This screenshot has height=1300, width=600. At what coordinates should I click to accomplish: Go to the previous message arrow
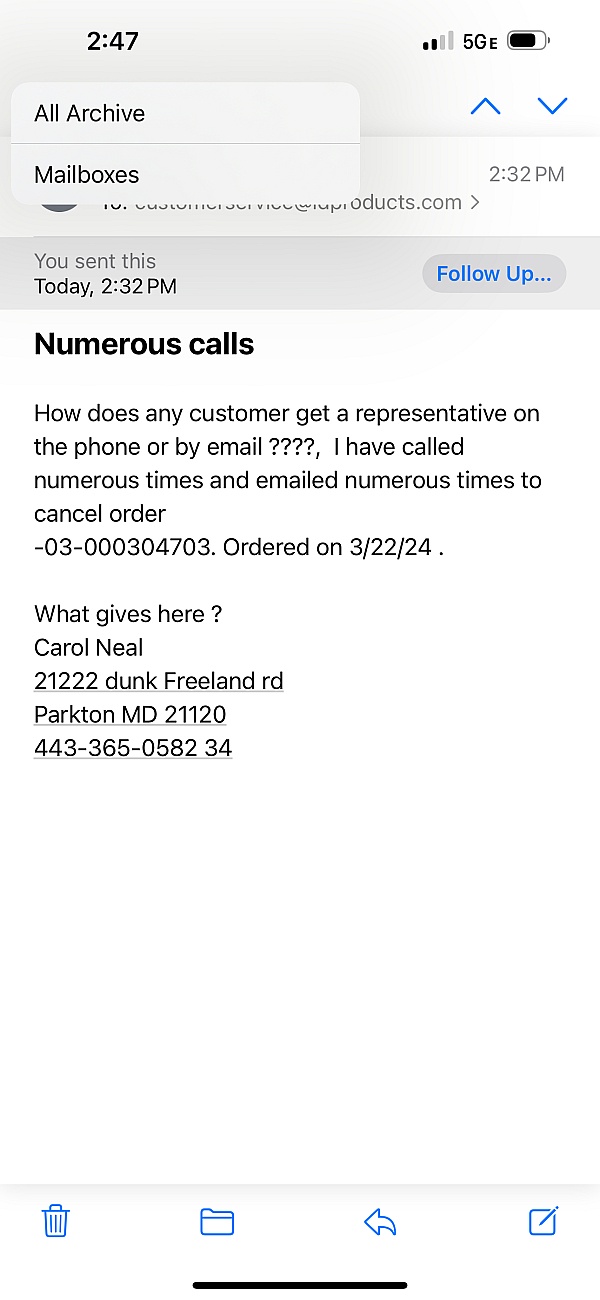(x=485, y=106)
